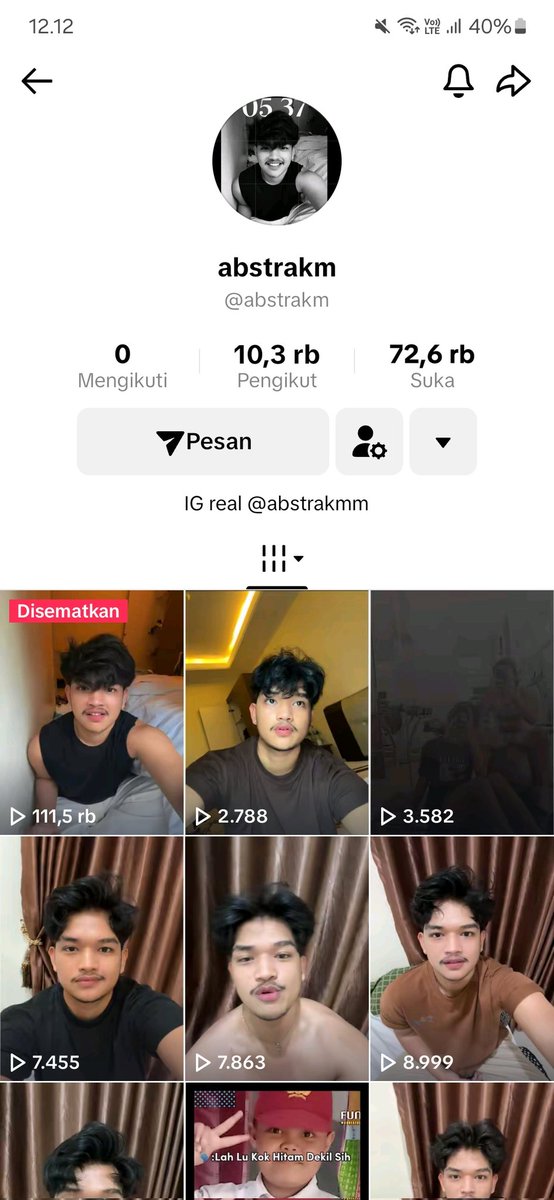View the profile picture
This screenshot has height=1200, width=554.
click(277, 162)
